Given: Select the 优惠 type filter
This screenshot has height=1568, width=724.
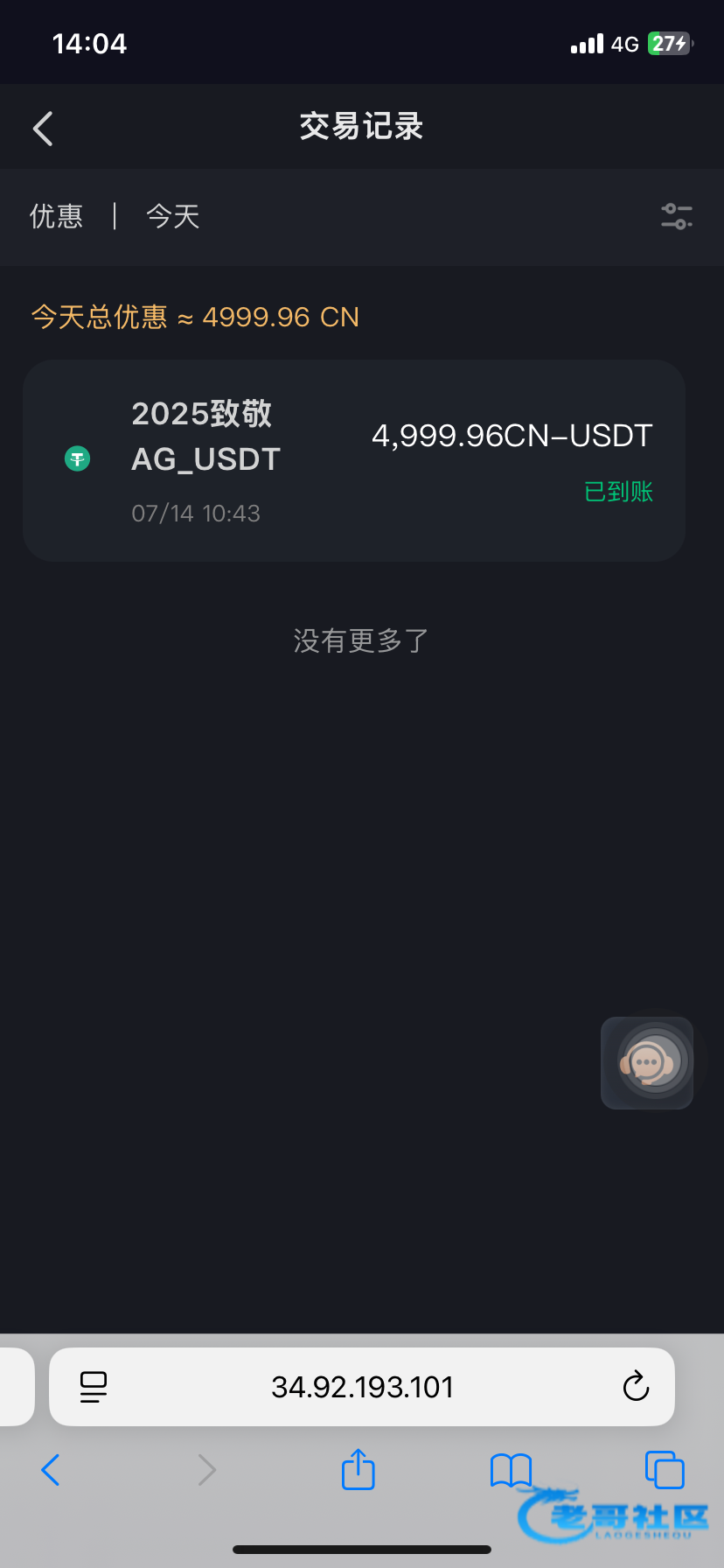Looking at the screenshot, I should tap(56, 216).
